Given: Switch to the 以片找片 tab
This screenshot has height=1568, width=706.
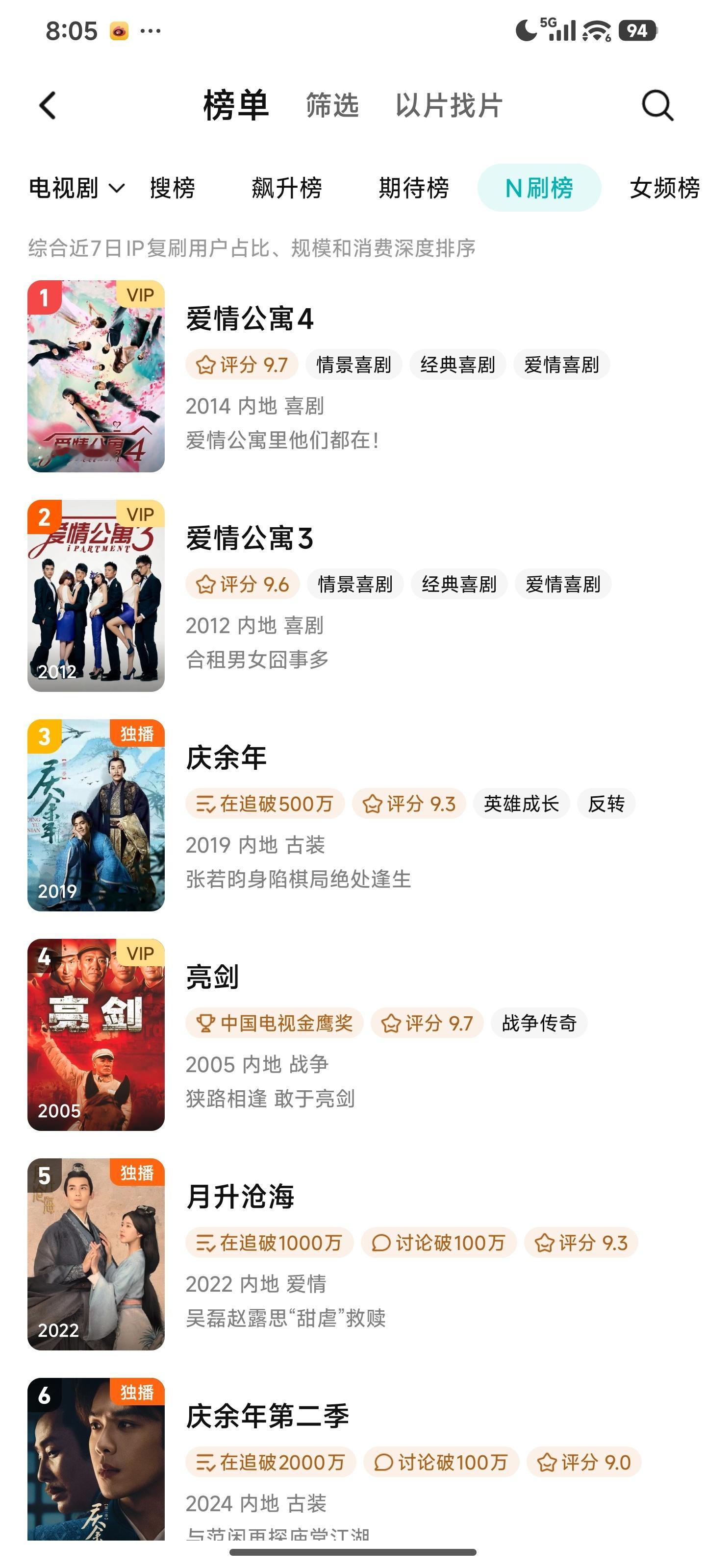Looking at the screenshot, I should coord(449,106).
